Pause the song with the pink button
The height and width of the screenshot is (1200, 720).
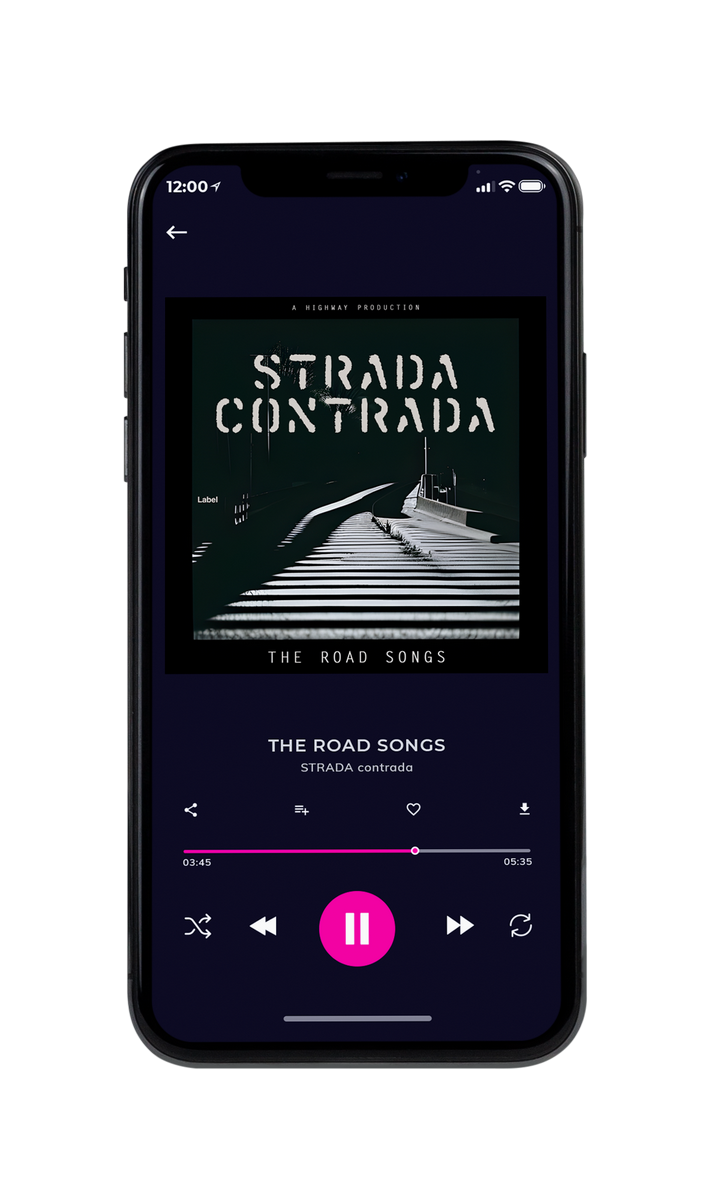(x=357, y=929)
